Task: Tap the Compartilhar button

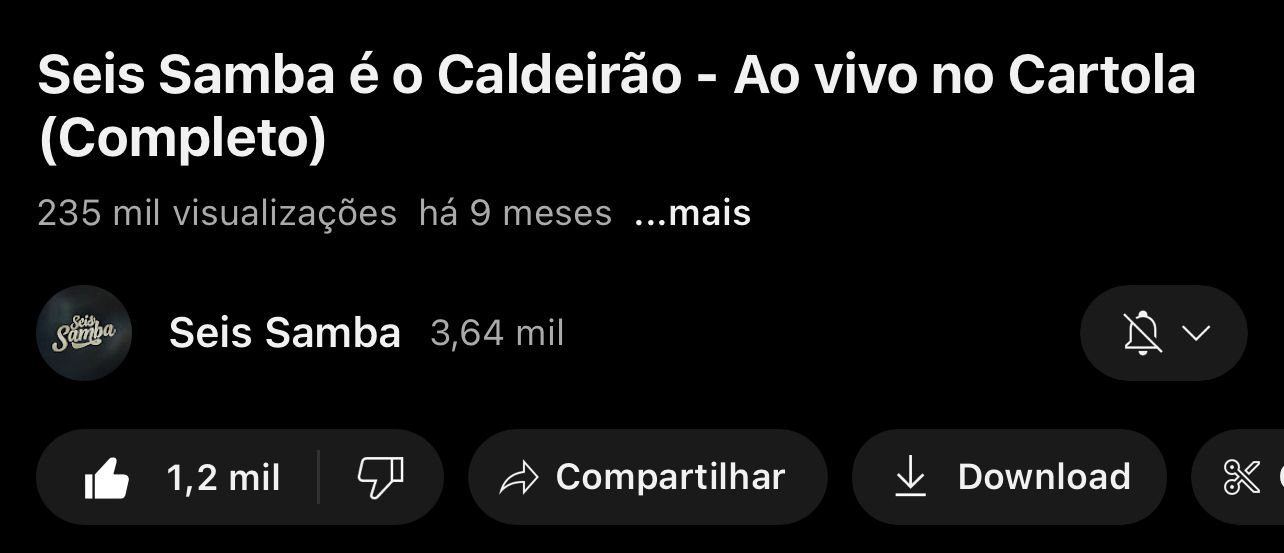Action: click(x=647, y=478)
